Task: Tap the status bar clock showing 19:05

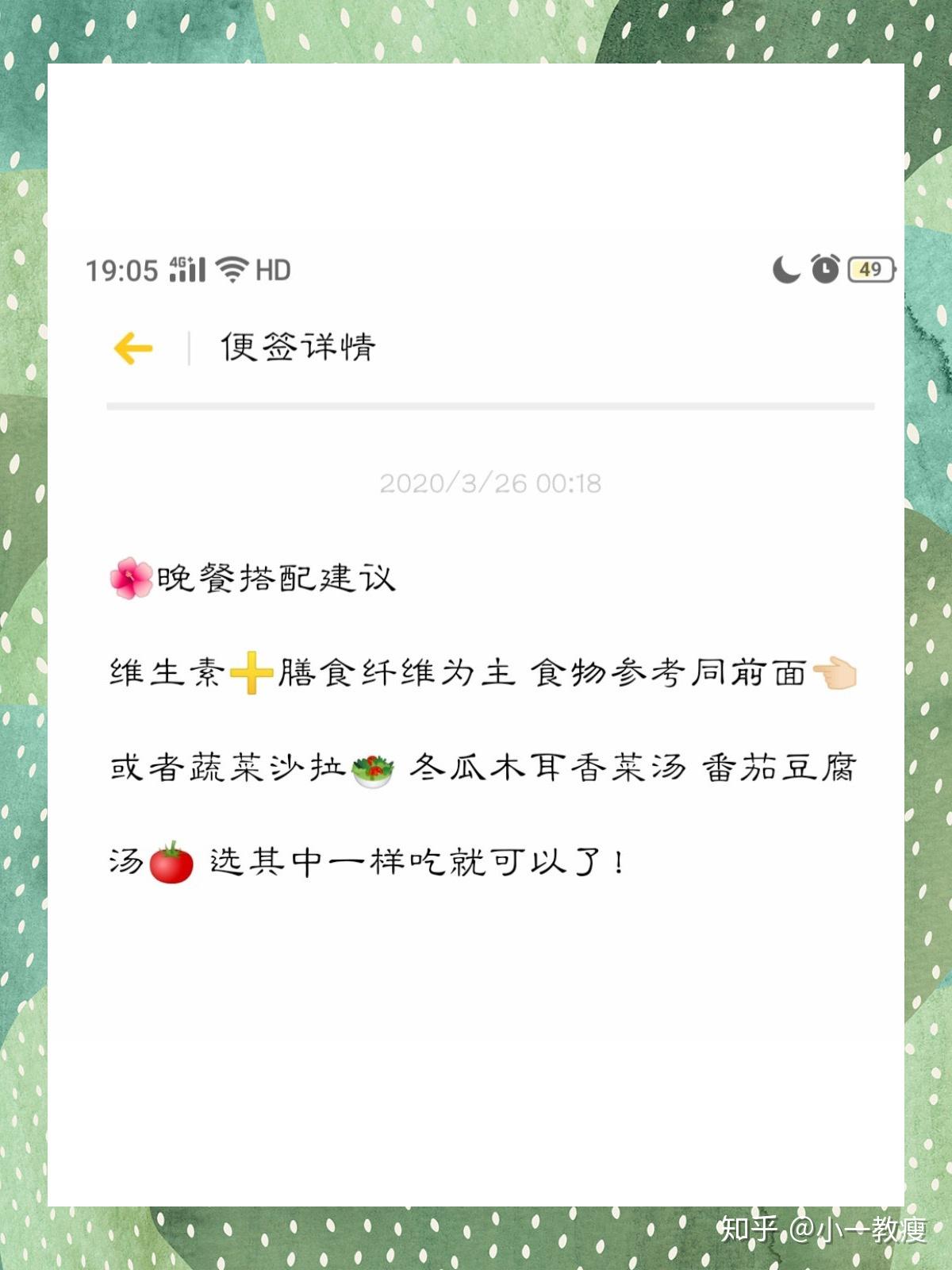Action: pyautogui.click(x=121, y=270)
